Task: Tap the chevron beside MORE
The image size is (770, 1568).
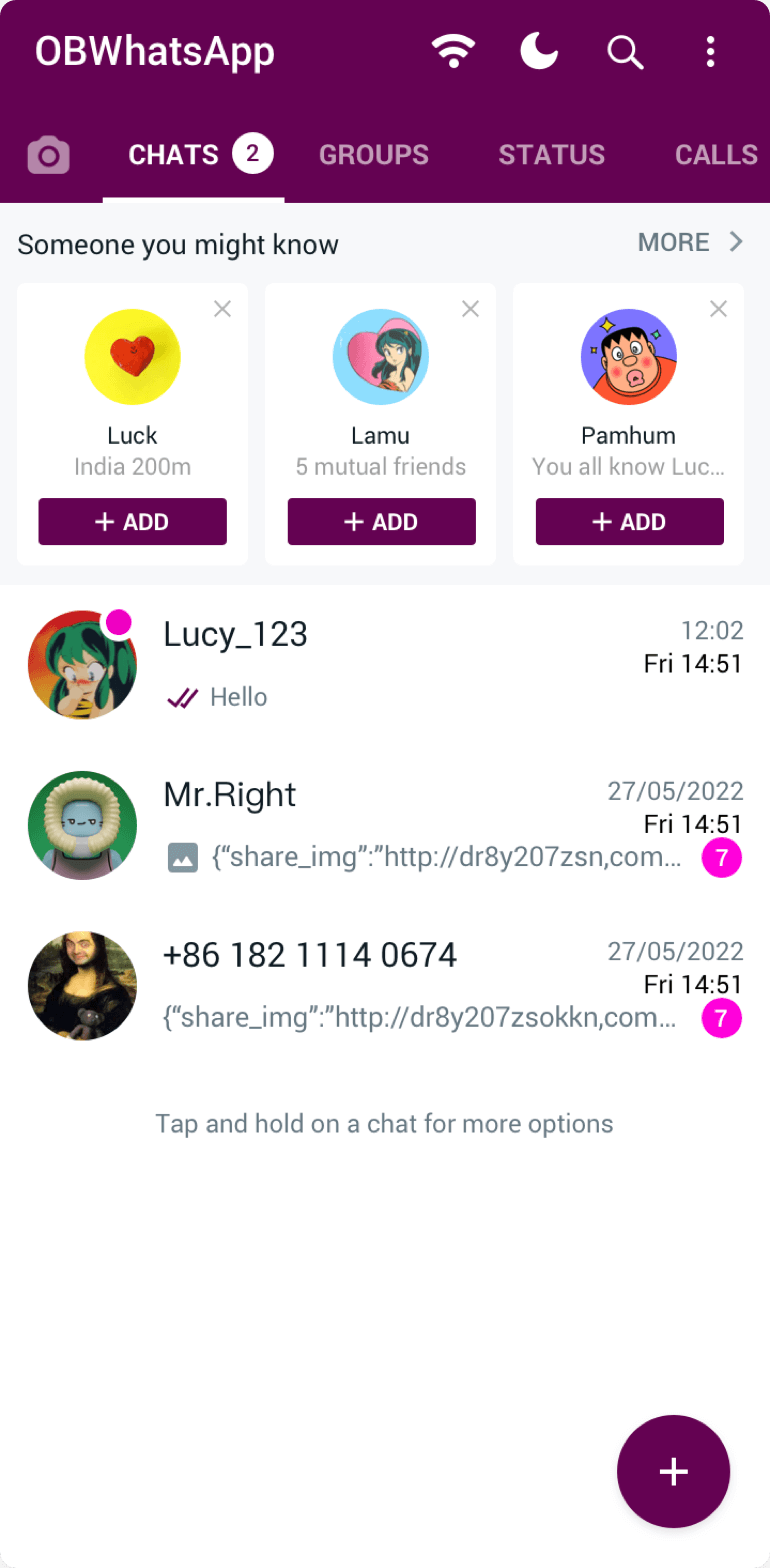Action: (x=736, y=241)
